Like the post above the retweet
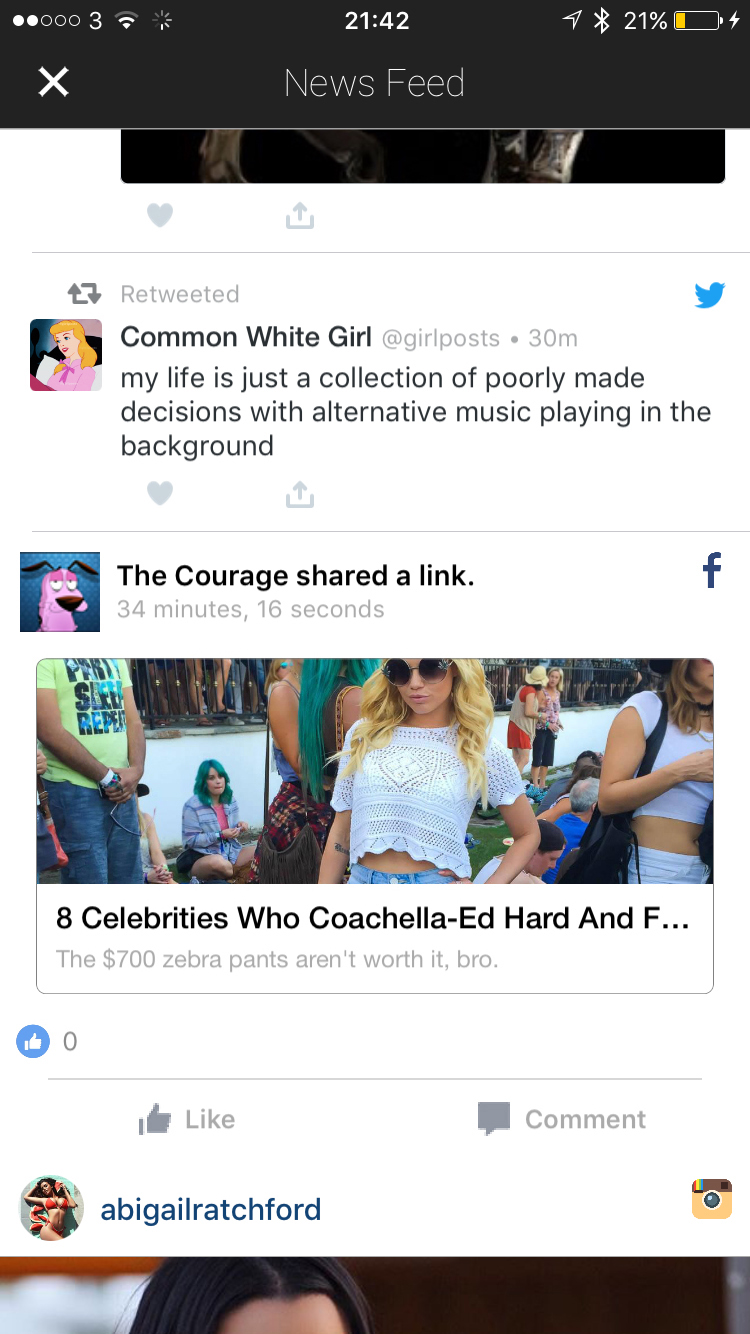This screenshot has width=750, height=1334. pos(160,215)
